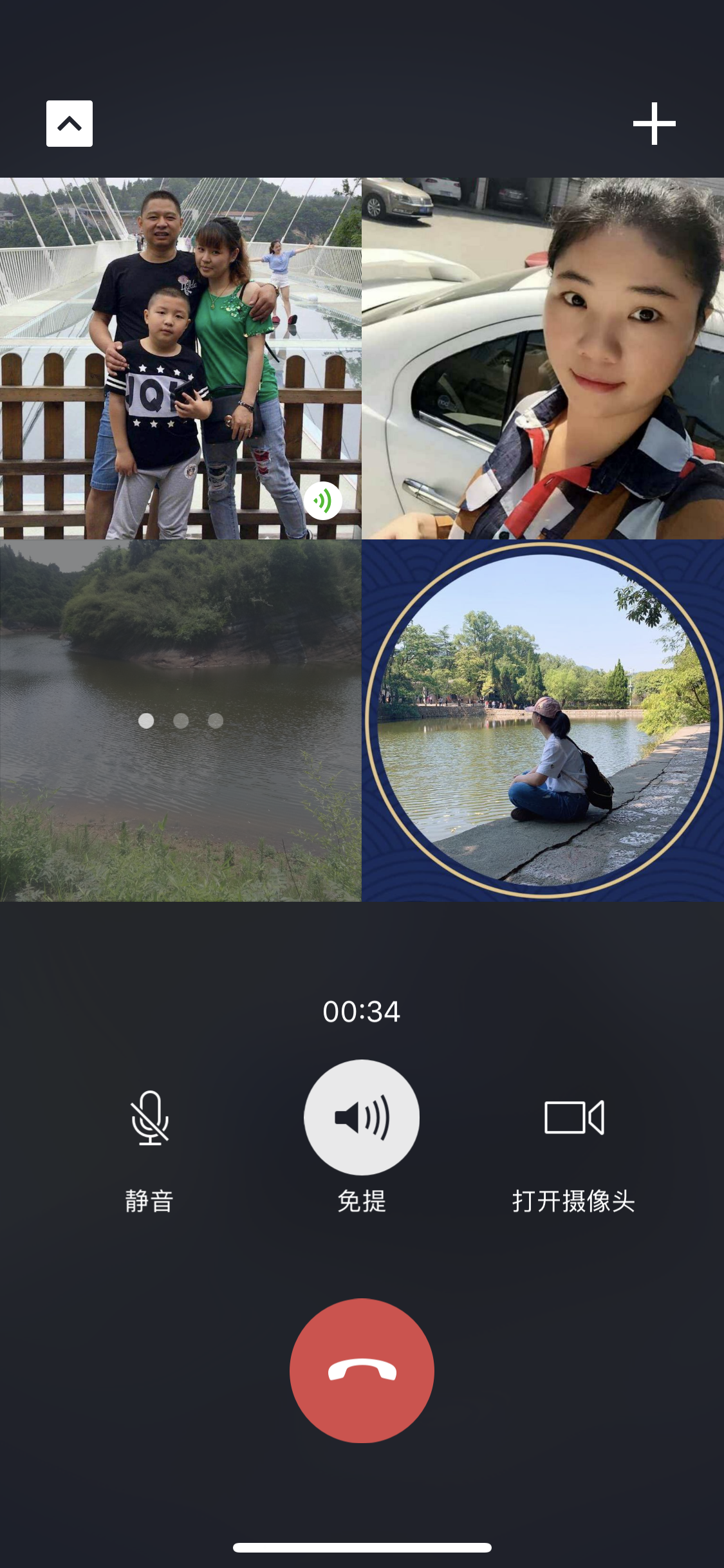Minimize the call window with the chevron
The image size is (724, 1568).
70,124
